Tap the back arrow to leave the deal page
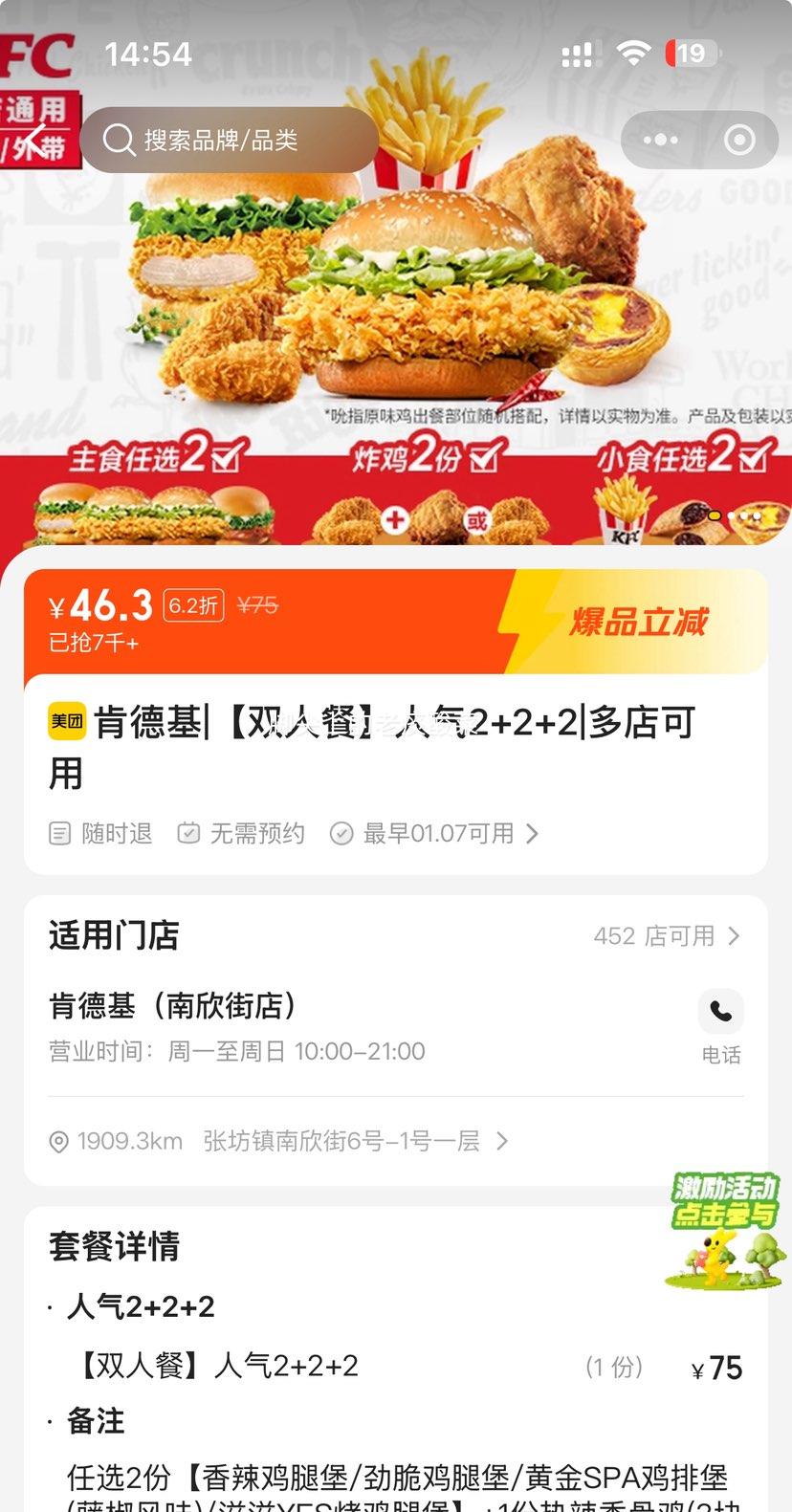This screenshot has height=1512, width=792. pos(35,139)
